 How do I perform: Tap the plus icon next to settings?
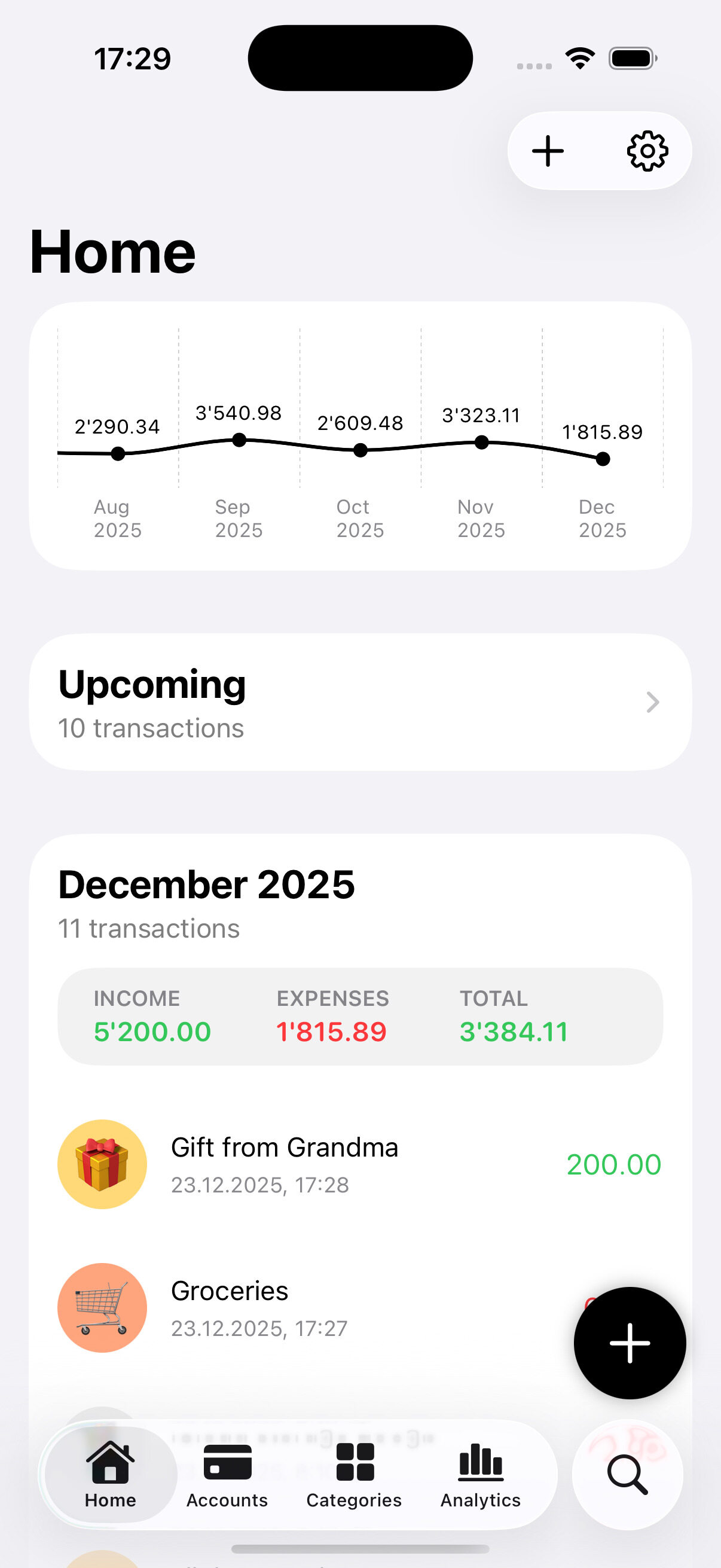[547, 150]
